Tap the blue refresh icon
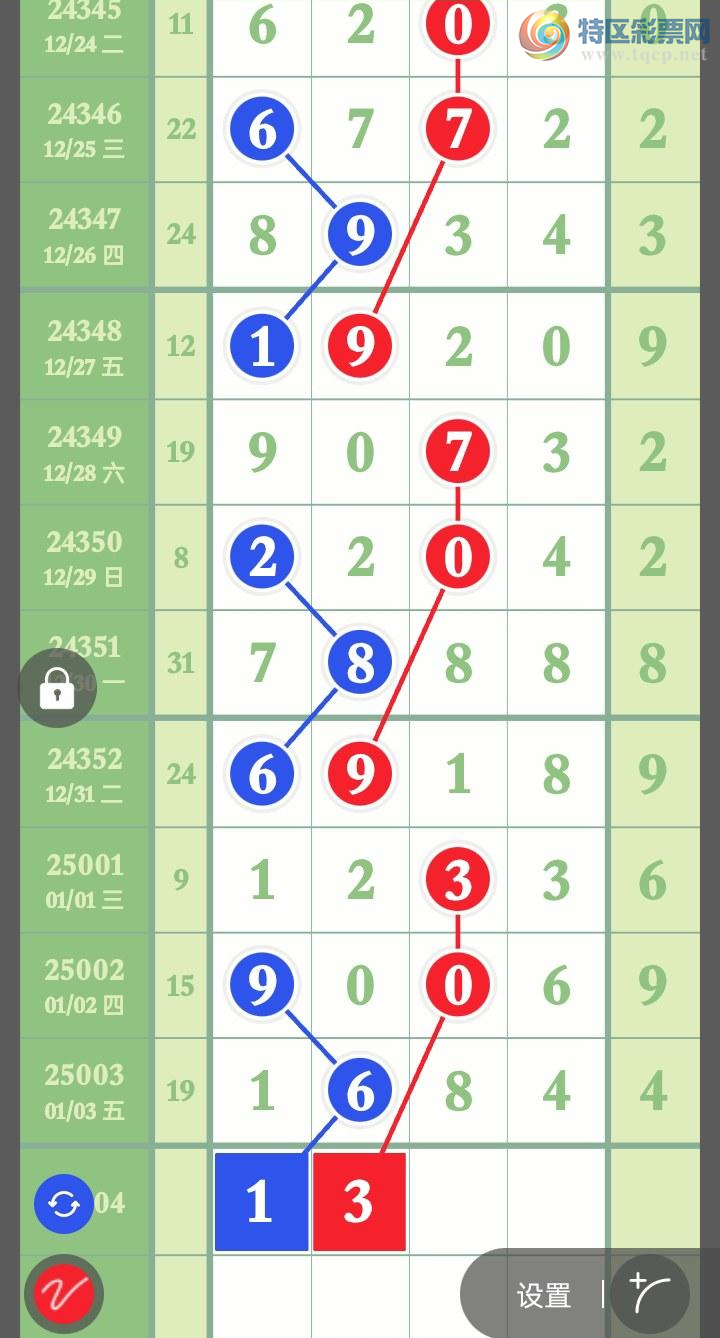The width and height of the screenshot is (720, 1338). pos(64,1204)
